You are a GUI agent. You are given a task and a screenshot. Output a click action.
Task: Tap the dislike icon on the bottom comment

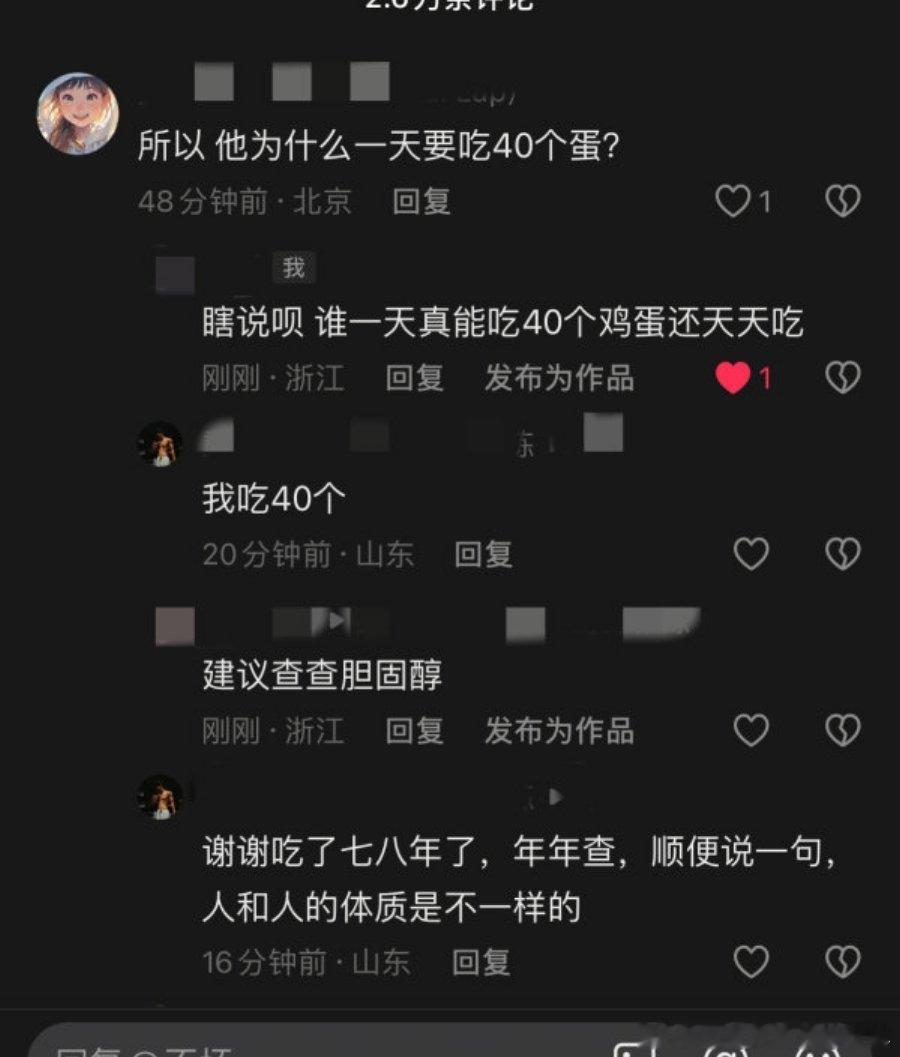(843, 958)
